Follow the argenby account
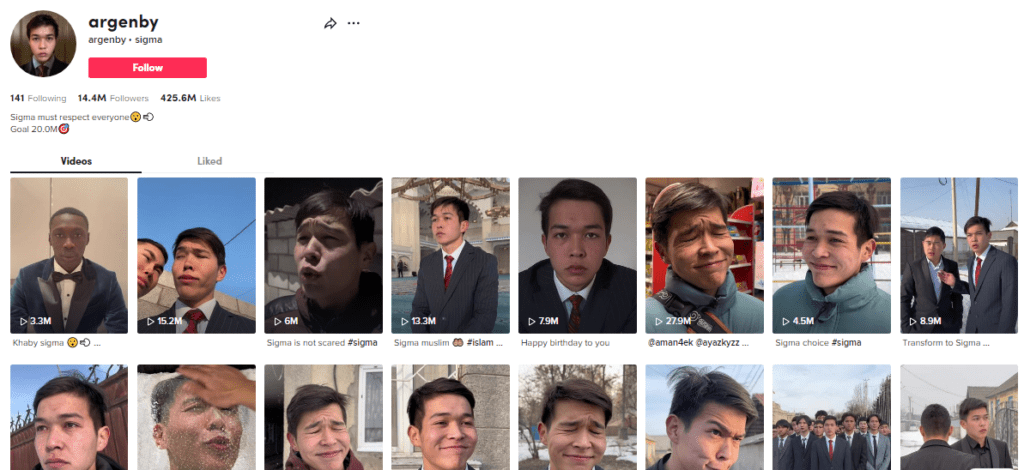 tap(147, 67)
